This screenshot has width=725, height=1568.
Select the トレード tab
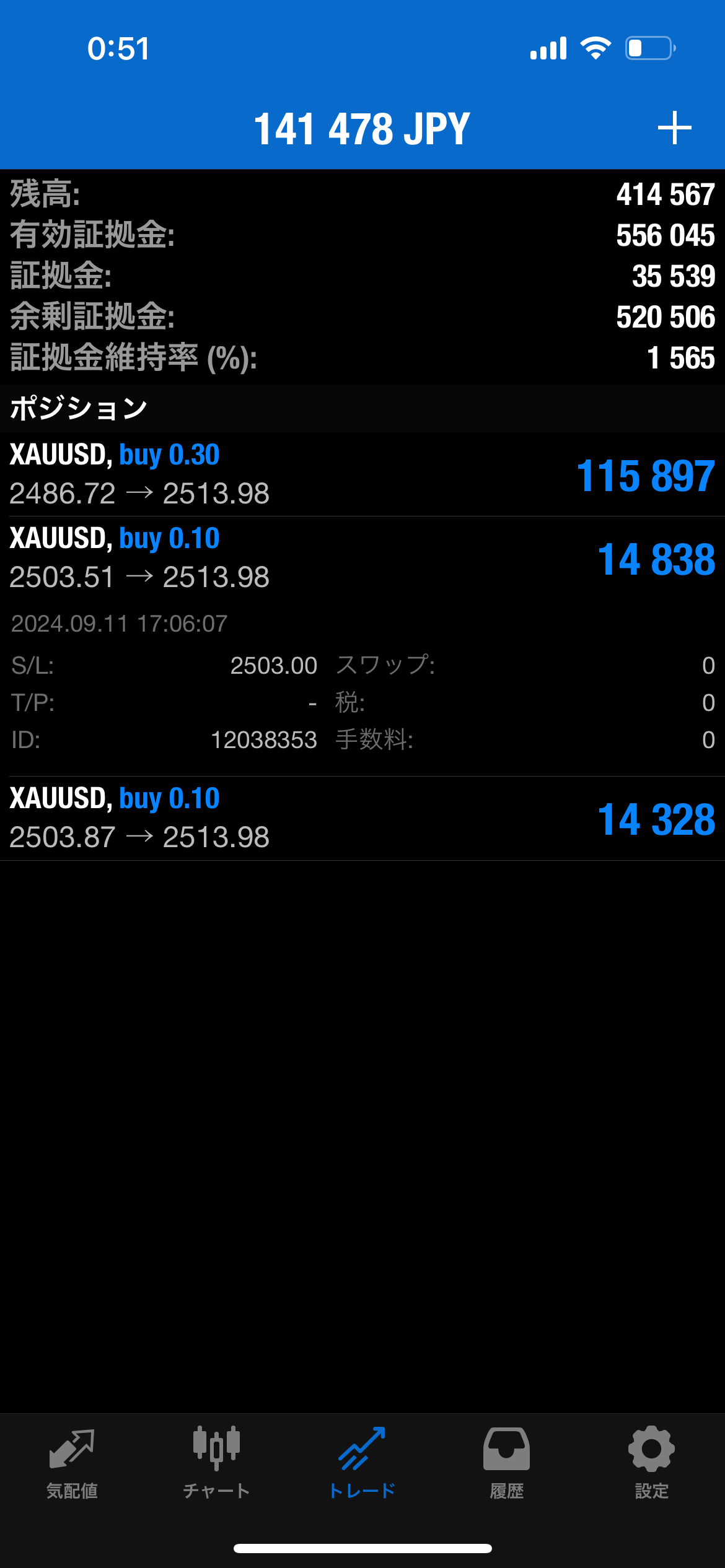362,1463
